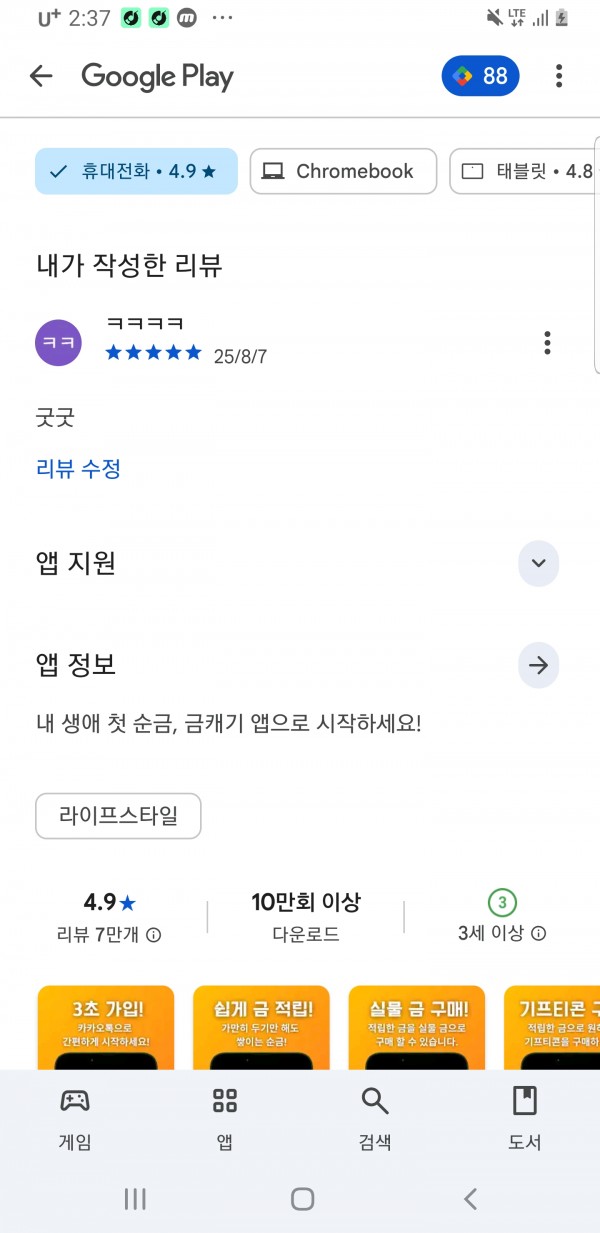Expand the 앱 지원 section
The image size is (600, 1233).
[539, 563]
